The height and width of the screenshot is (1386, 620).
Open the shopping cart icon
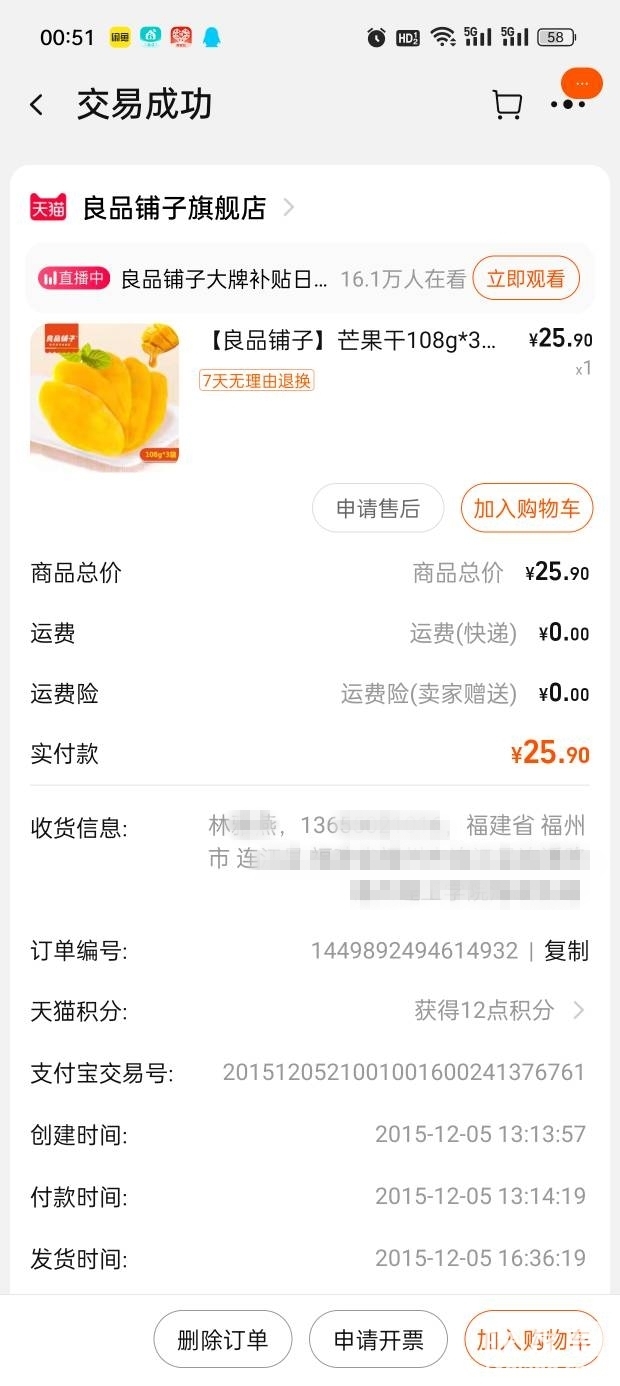tap(507, 105)
